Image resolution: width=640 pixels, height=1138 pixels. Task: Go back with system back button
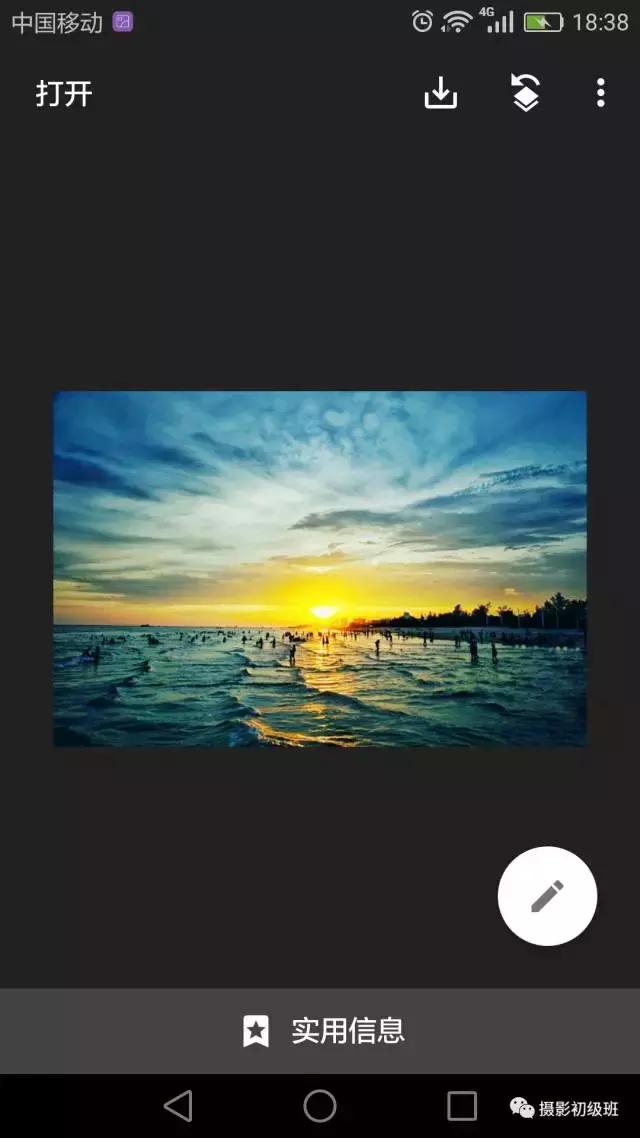click(x=178, y=1105)
